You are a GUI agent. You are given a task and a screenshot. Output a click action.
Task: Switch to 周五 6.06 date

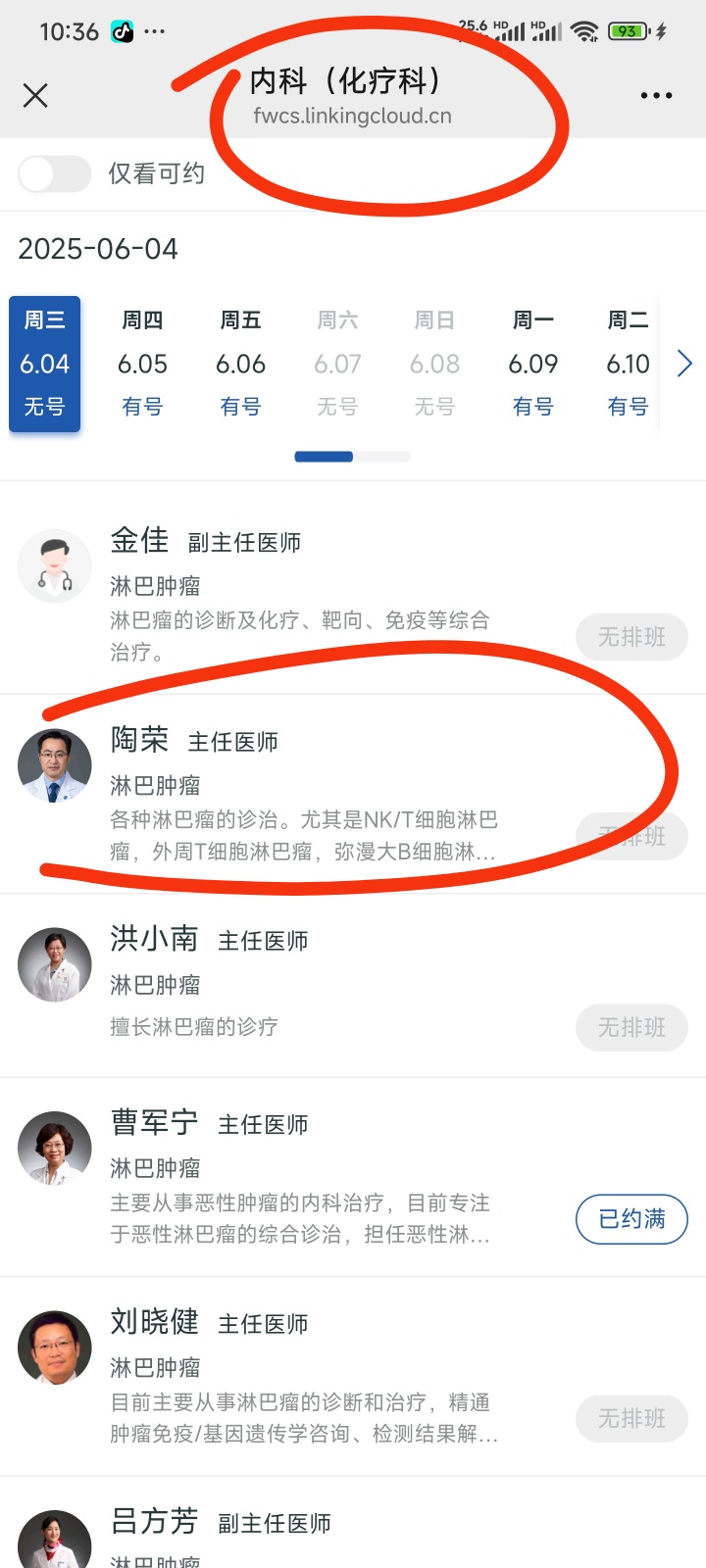[x=240, y=364]
